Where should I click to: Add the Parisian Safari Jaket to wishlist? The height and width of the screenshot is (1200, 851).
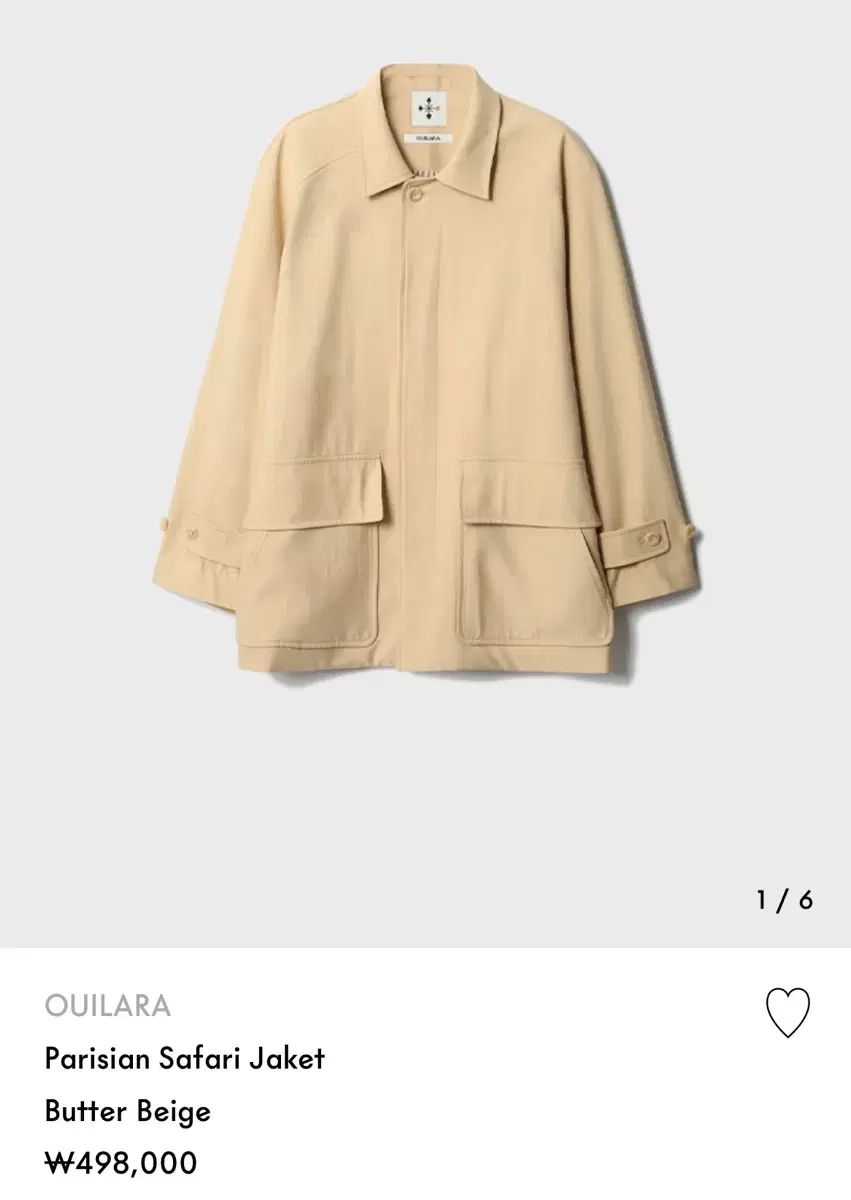(x=787, y=1012)
